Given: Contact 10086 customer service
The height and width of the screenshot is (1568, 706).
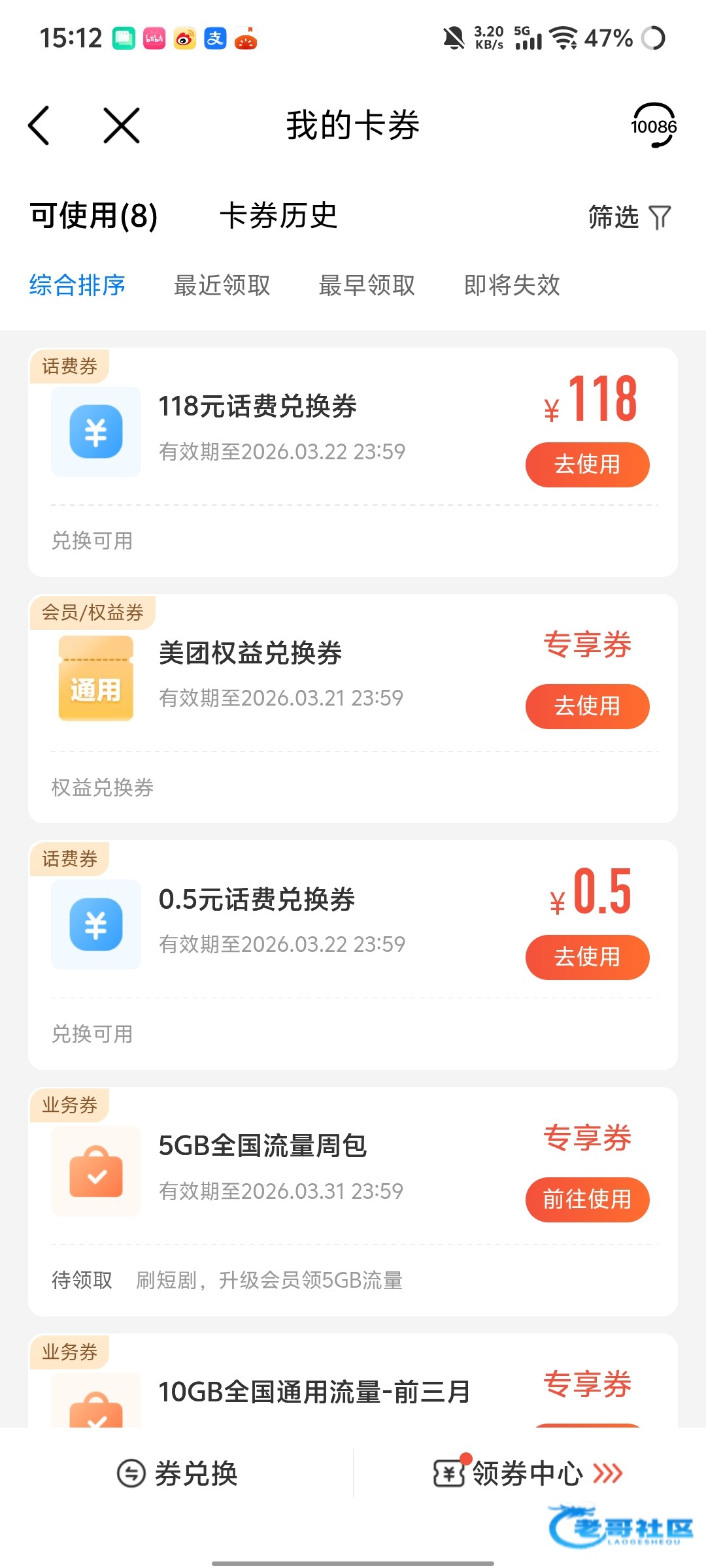Looking at the screenshot, I should point(653,125).
